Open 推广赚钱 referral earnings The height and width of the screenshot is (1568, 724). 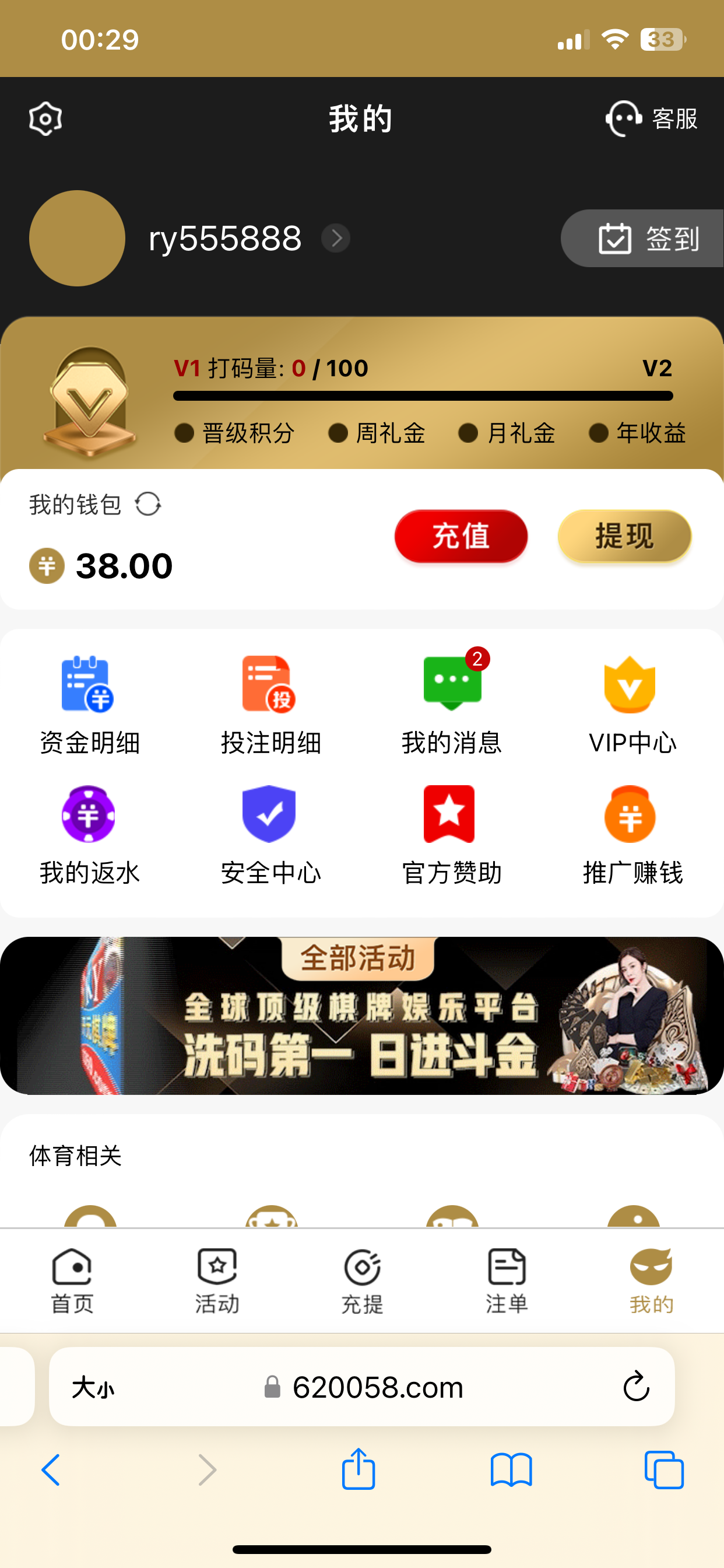[632, 835]
